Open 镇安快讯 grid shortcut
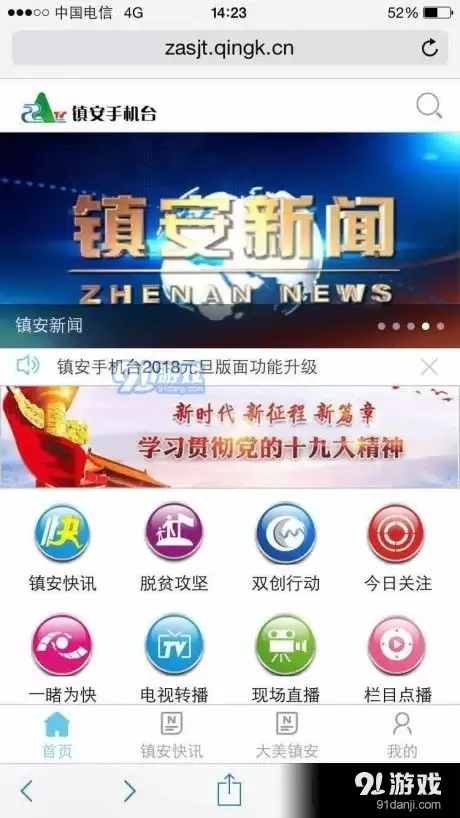This screenshot has height=818, width=460. pos(63,548)
